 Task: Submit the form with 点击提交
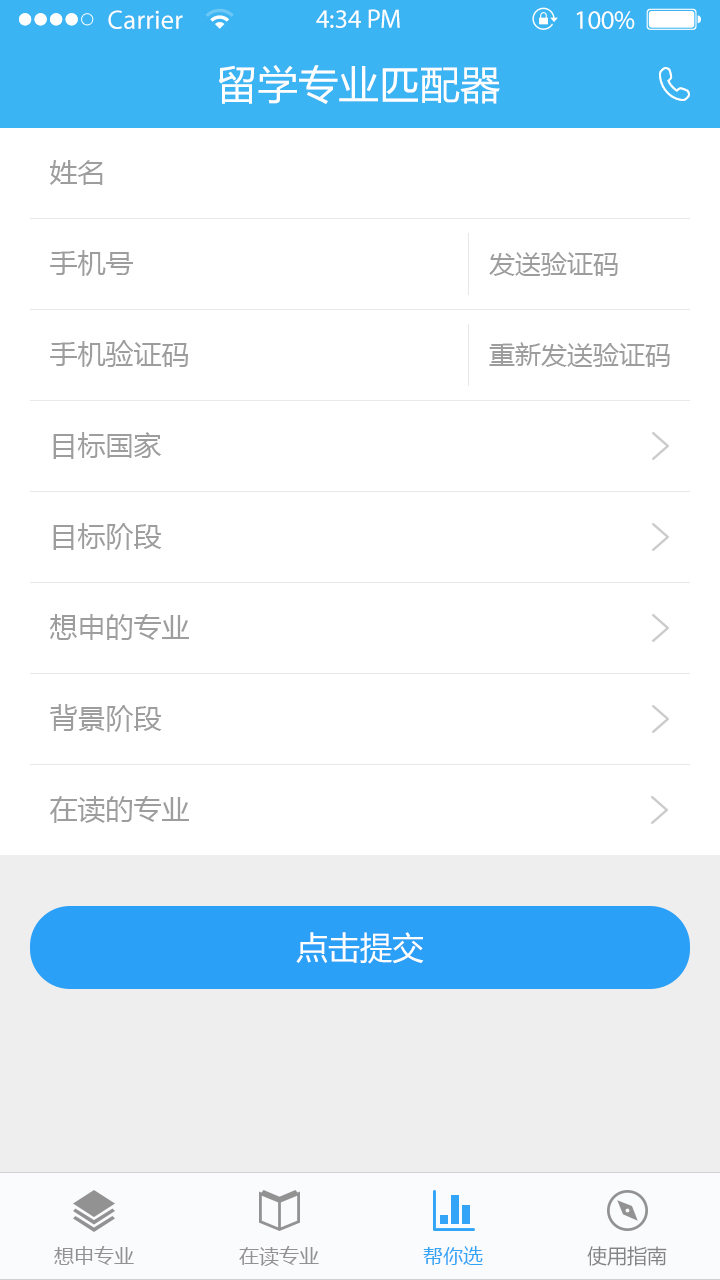coord(360,947)
